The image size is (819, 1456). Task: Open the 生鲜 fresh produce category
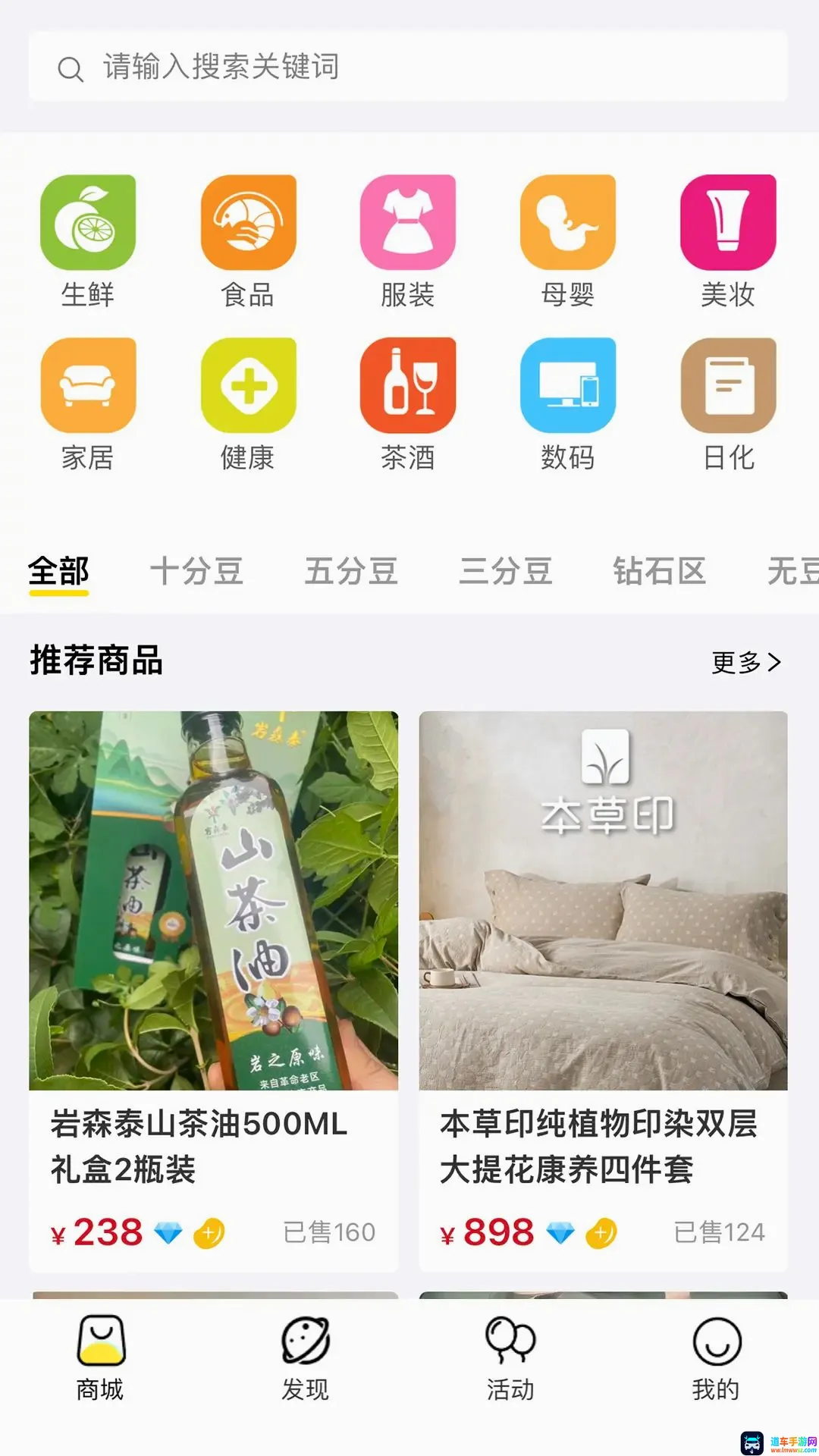point(88,242)
